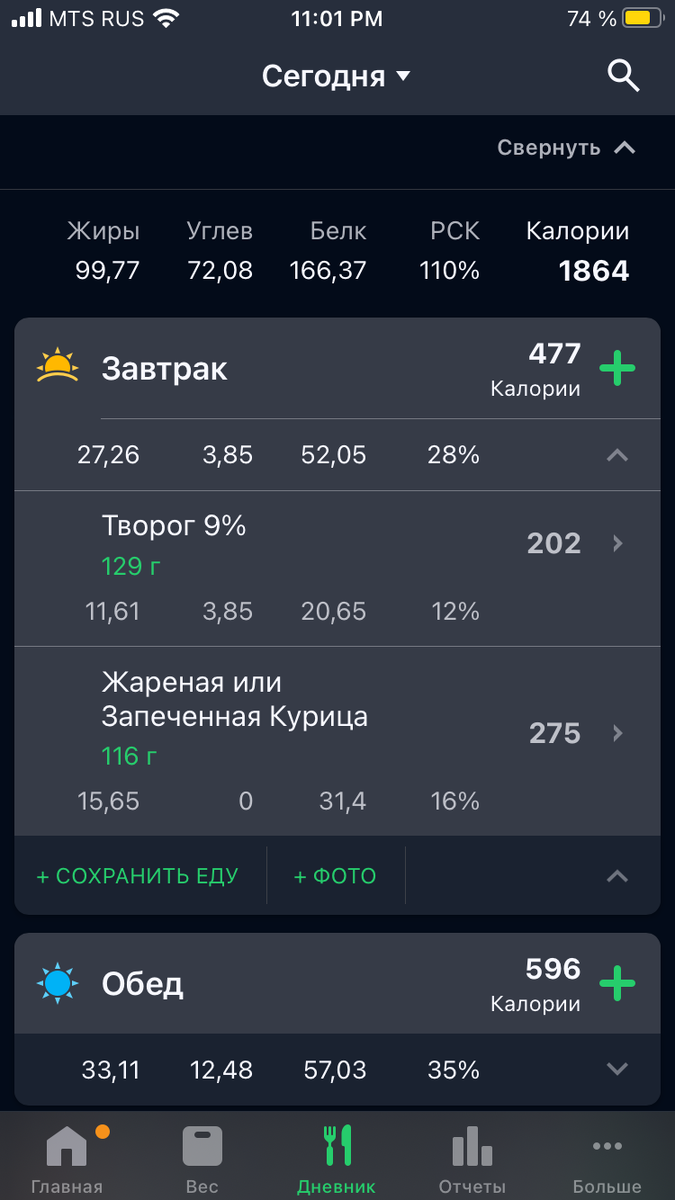Switch to the Вес tab
The height and width of the screenshot is (1200, 675).
[202, 1158]
